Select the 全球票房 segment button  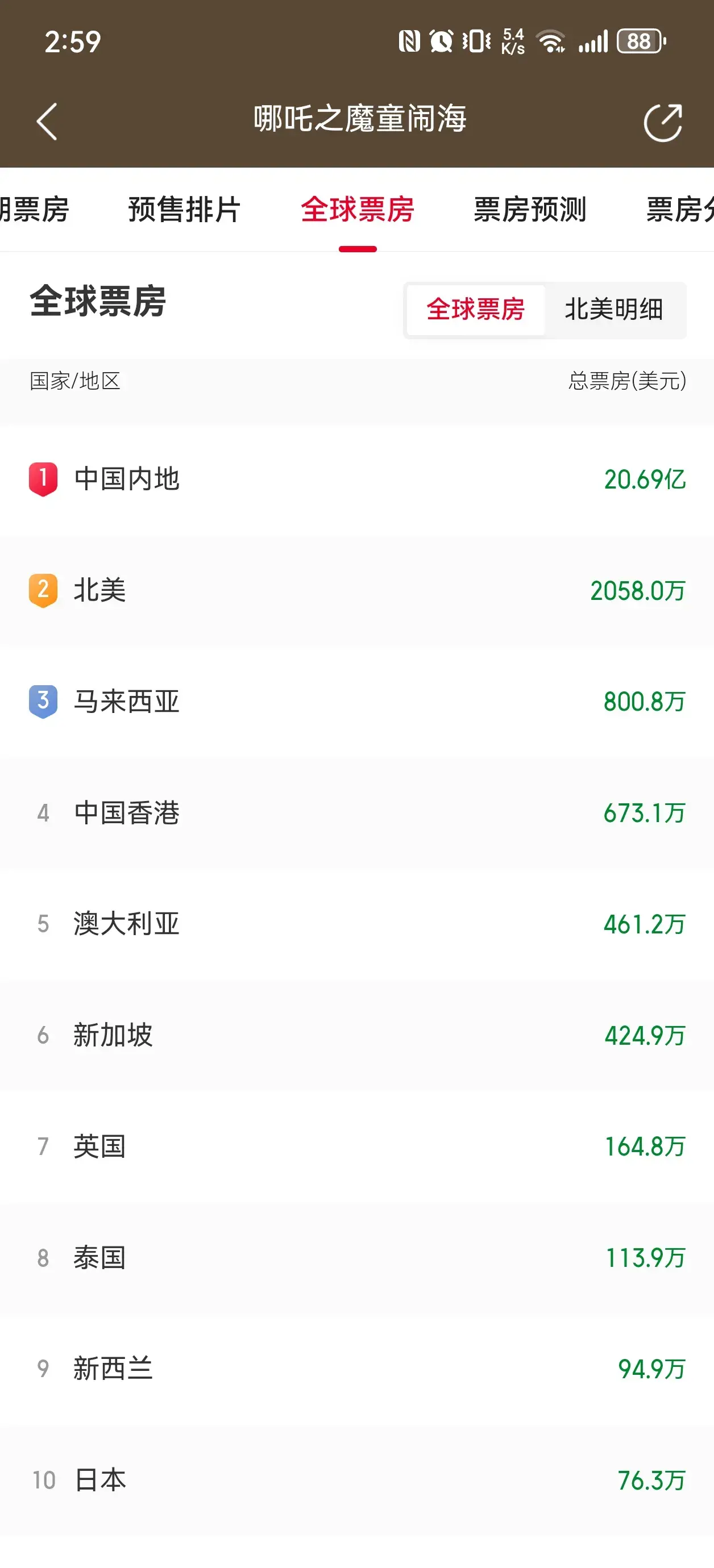pos(476,310)
